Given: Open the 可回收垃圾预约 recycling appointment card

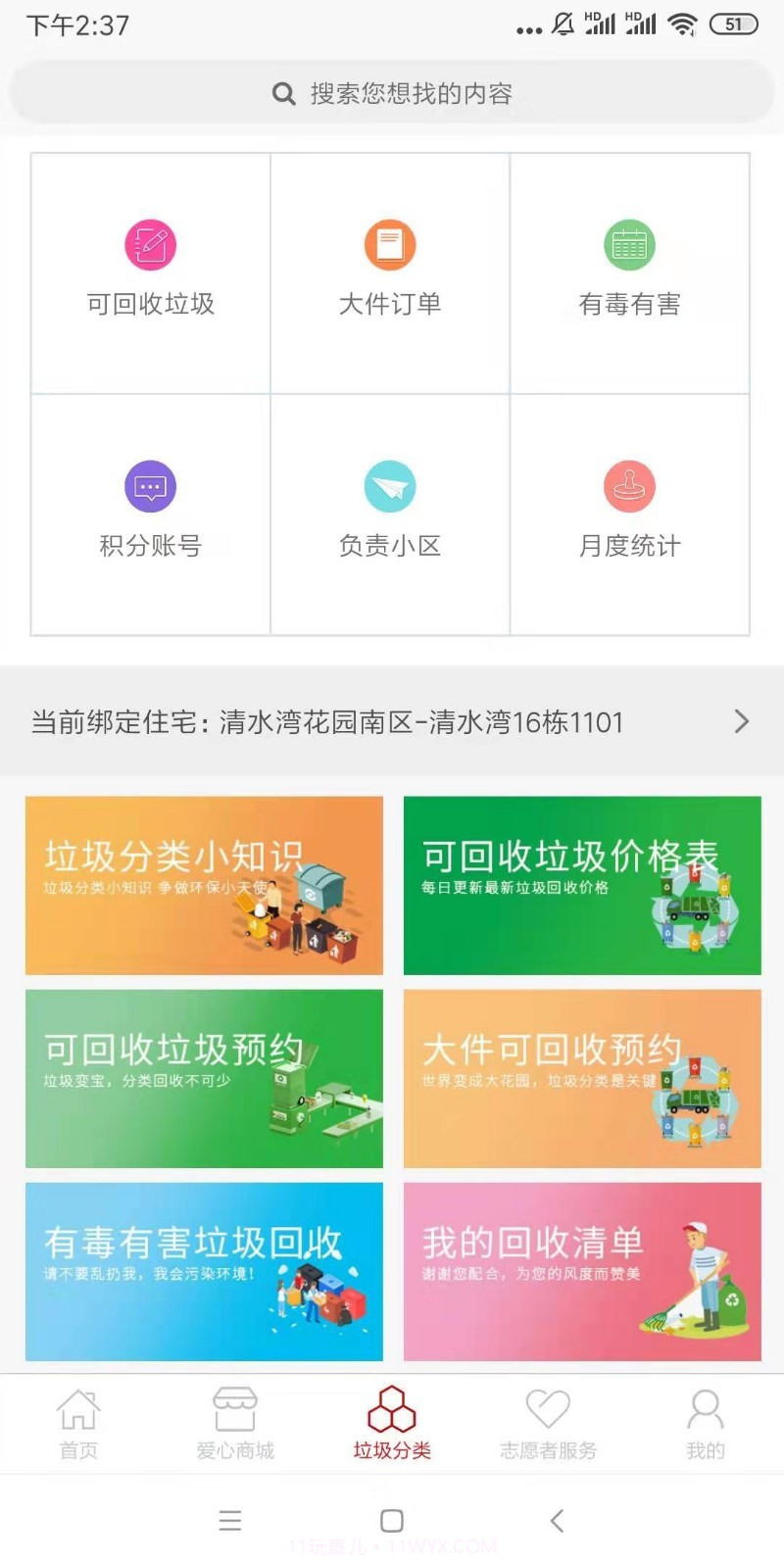Looking at the screenshot, I should click(203, 1078).
